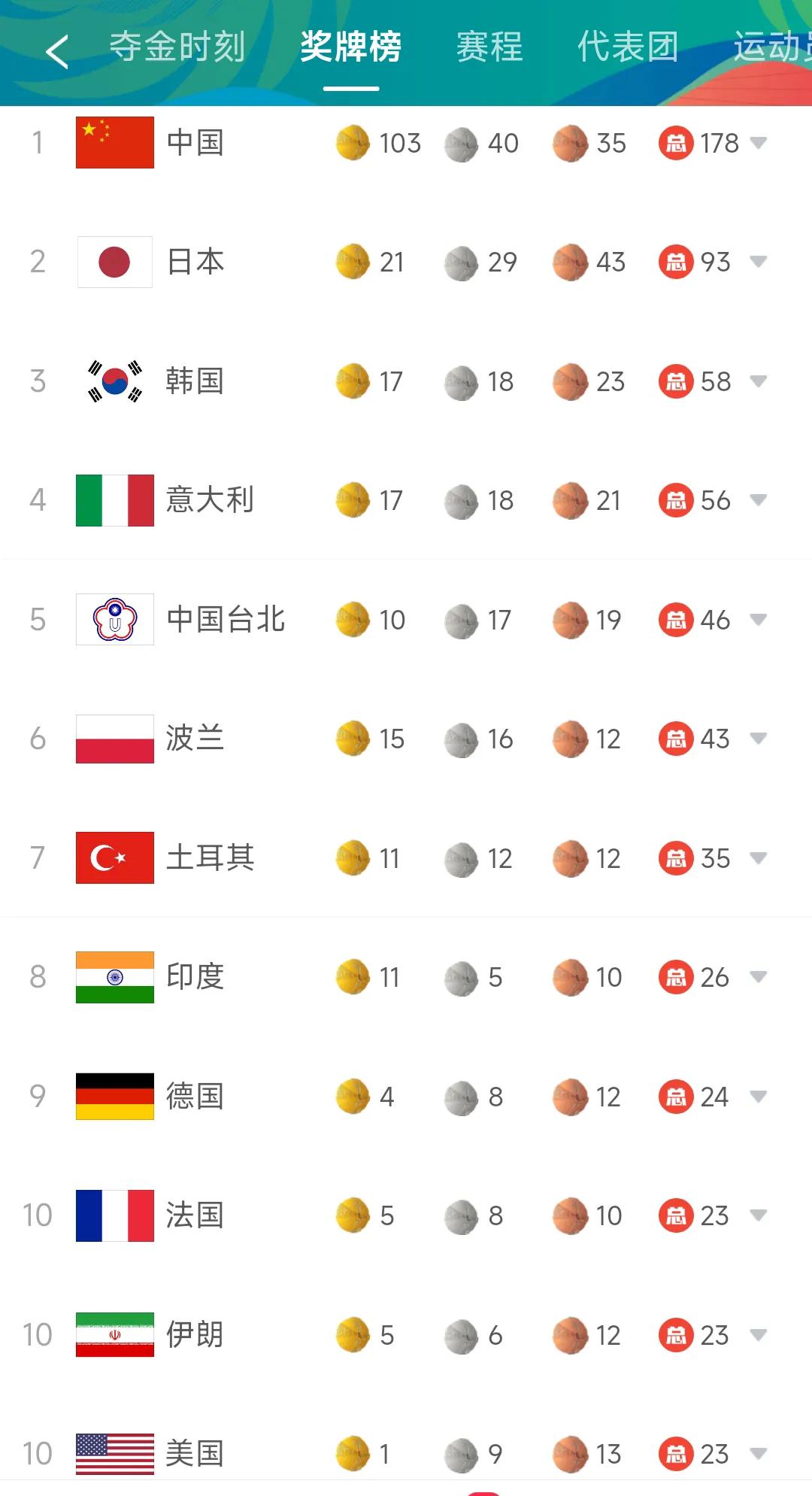Click the bronze medal icon for 韩国

(x=569, y=381)
